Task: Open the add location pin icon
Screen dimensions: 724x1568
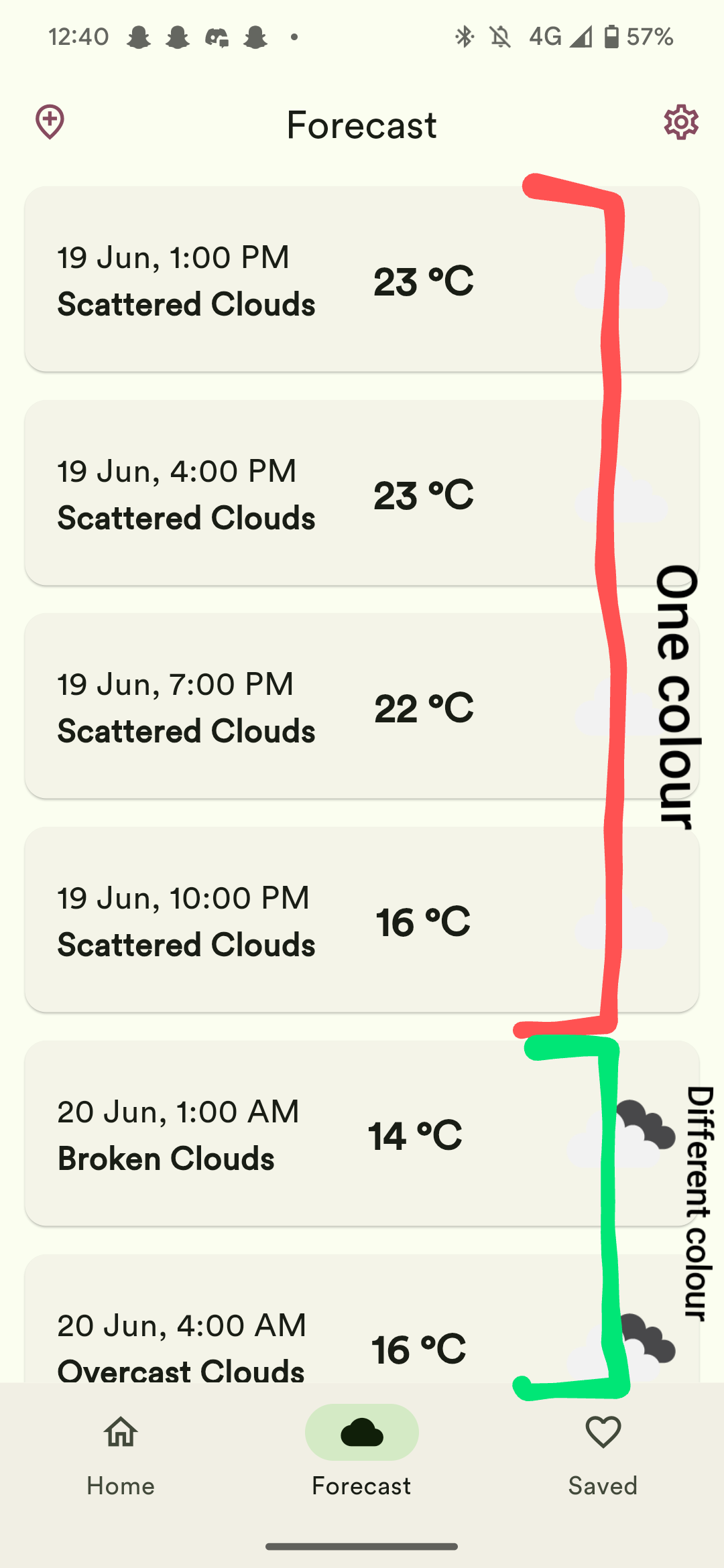Action: coord(49,122)
